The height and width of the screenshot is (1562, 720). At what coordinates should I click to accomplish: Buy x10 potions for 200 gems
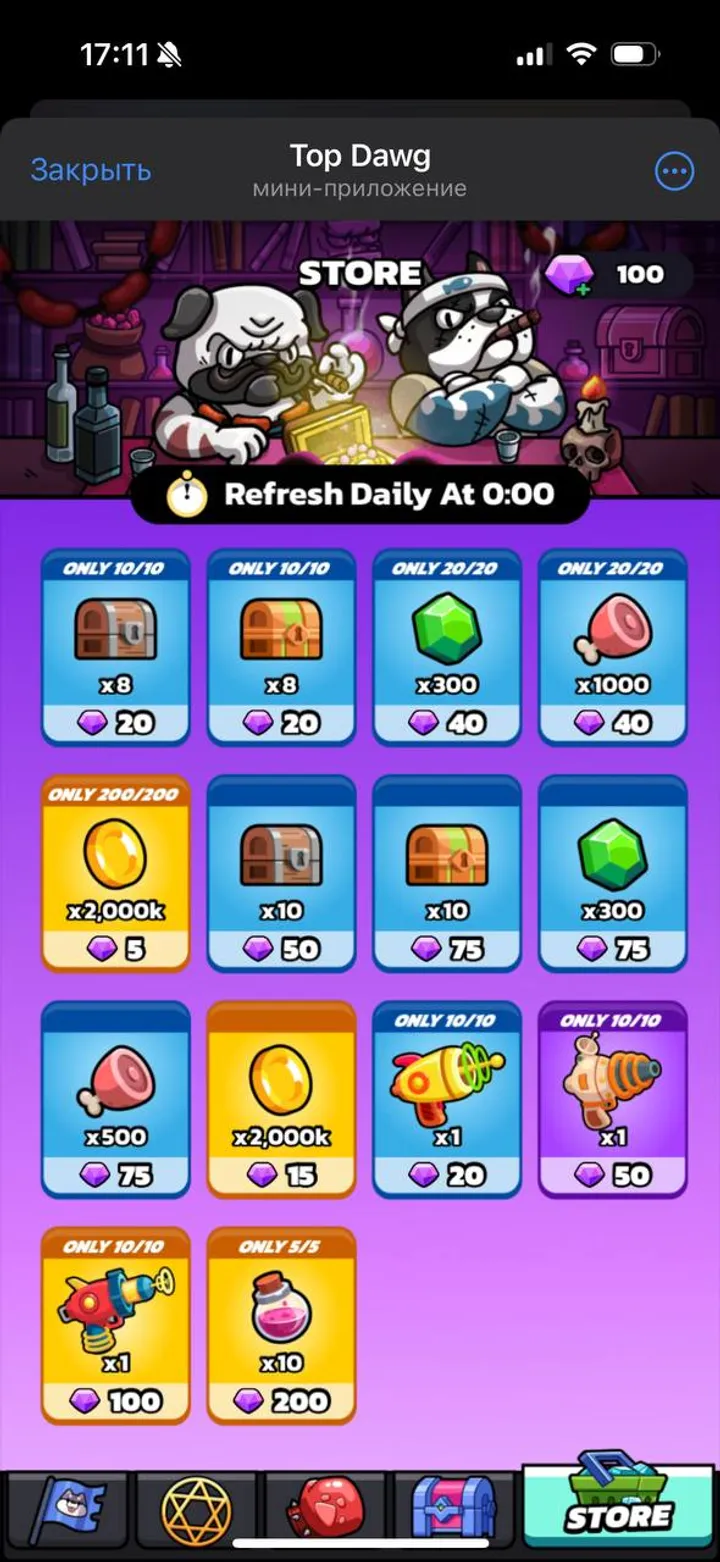[x=281, y=1325]
